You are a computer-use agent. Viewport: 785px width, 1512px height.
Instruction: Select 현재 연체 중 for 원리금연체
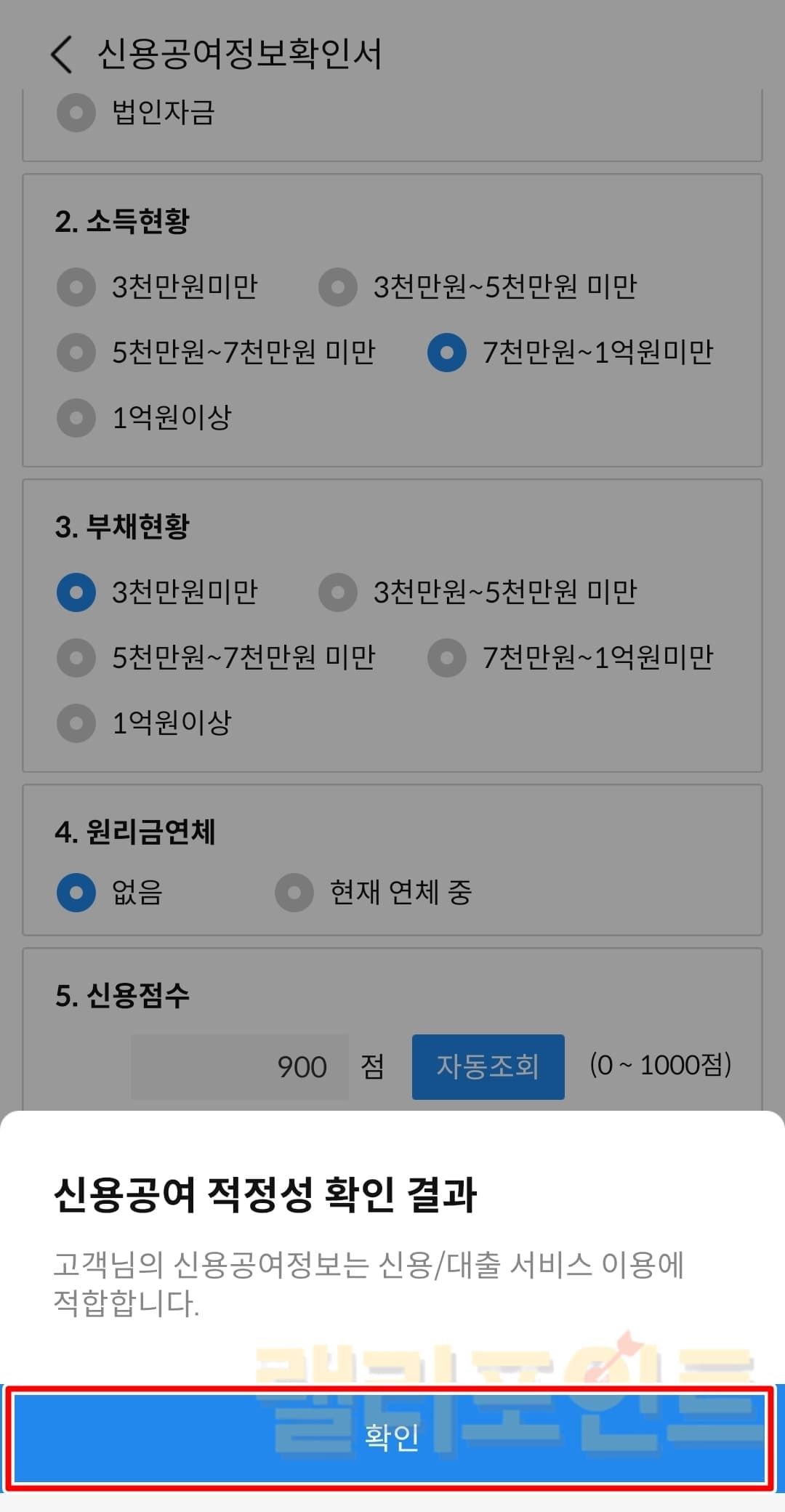294,893
